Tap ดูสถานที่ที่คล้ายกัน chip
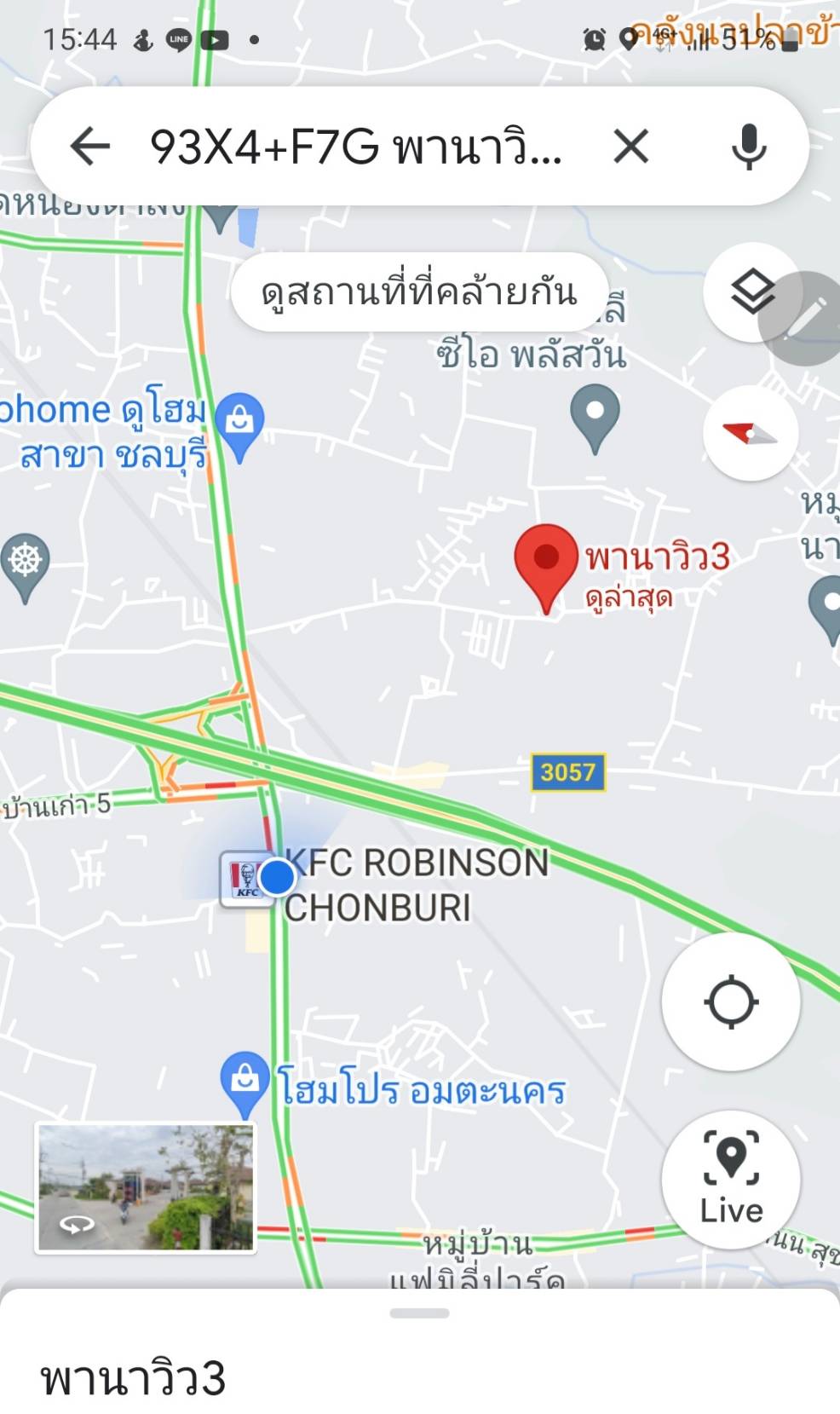This screenshot has width=840, height=1414. tap(419, 292)
